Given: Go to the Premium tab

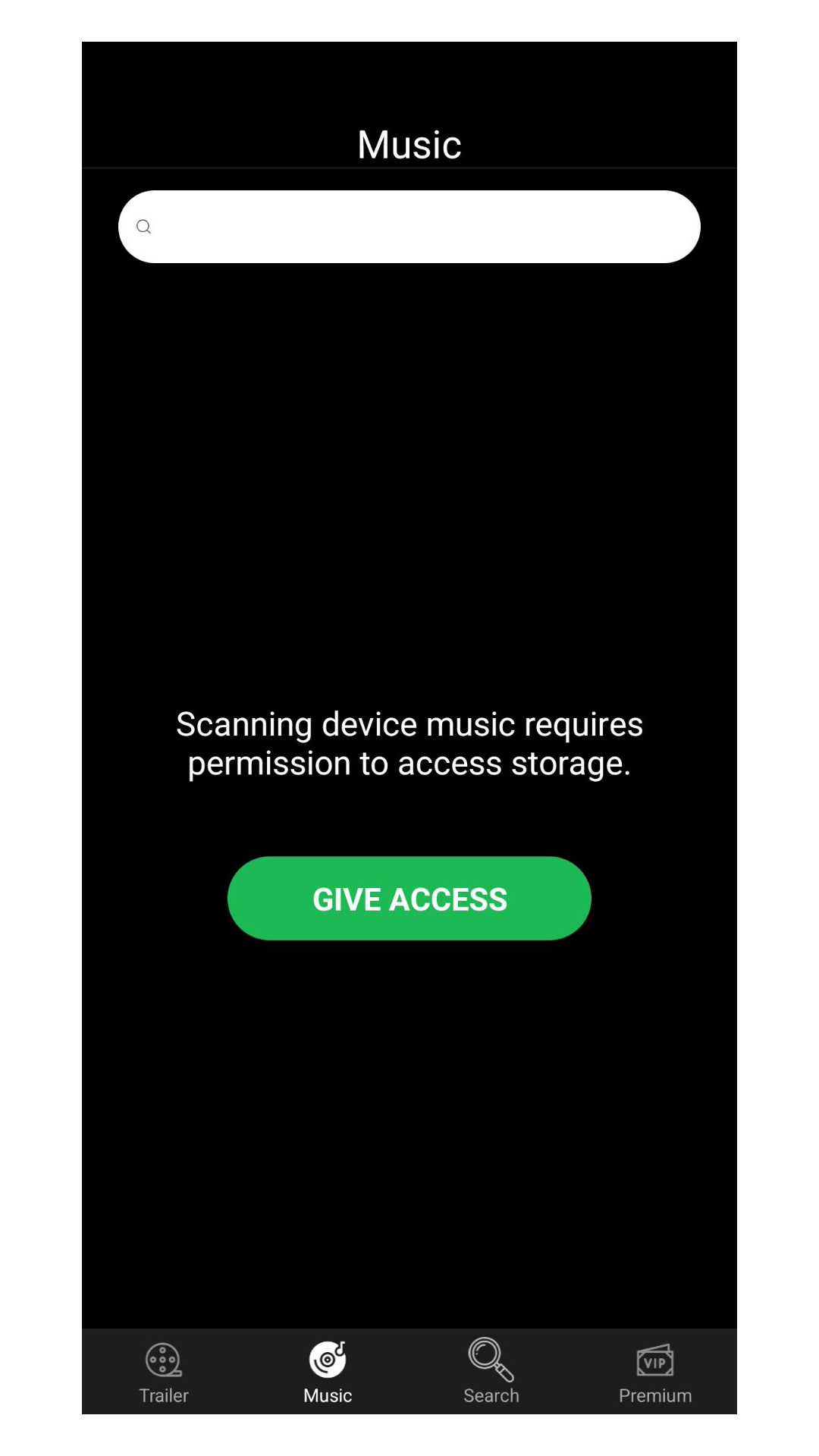Looking at the screenshot, I should pyautogui.click(x=655, y=1373).
